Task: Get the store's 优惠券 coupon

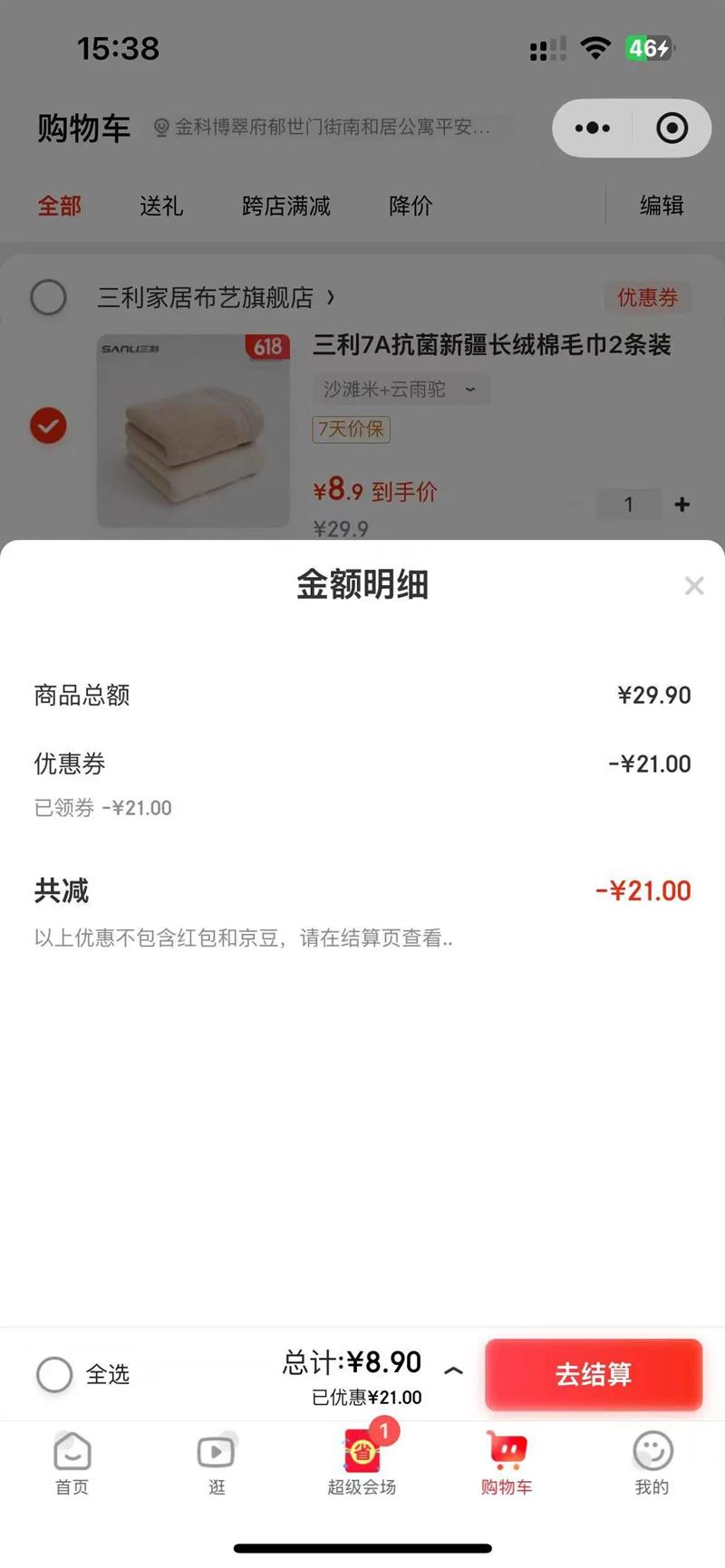Action: (x=647, y=297)
